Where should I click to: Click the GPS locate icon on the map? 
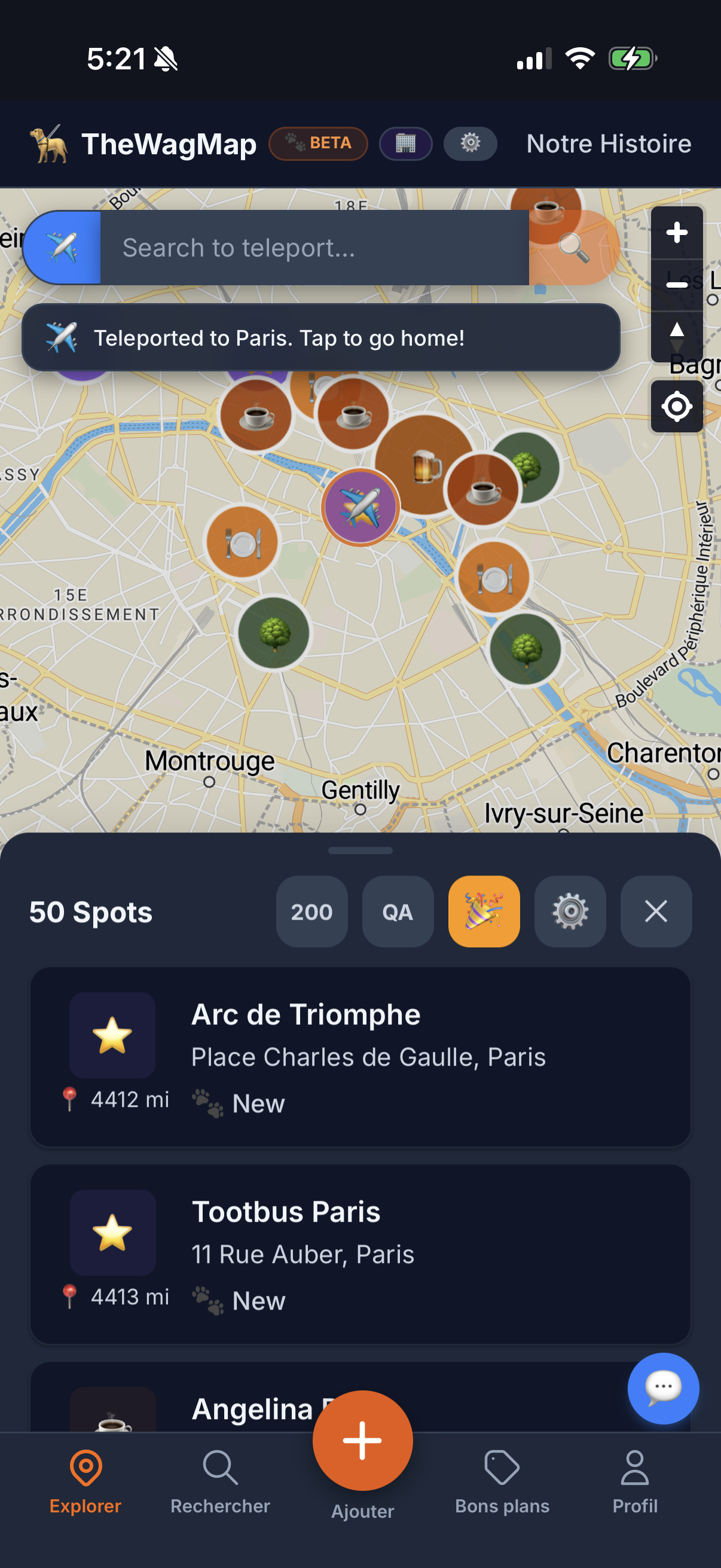point(677,406)
